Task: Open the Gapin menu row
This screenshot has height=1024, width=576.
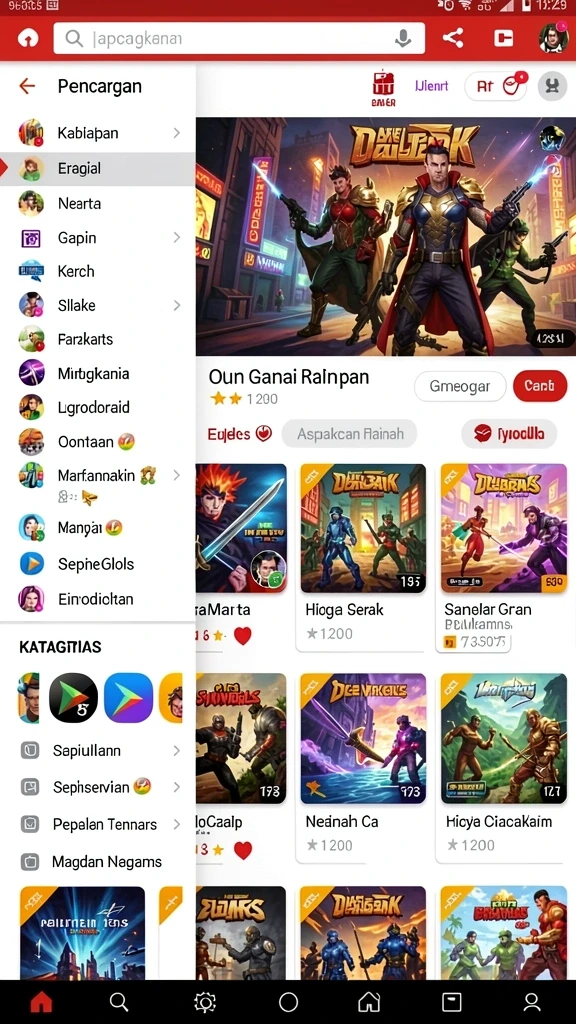Action: [x=98, y=238]
